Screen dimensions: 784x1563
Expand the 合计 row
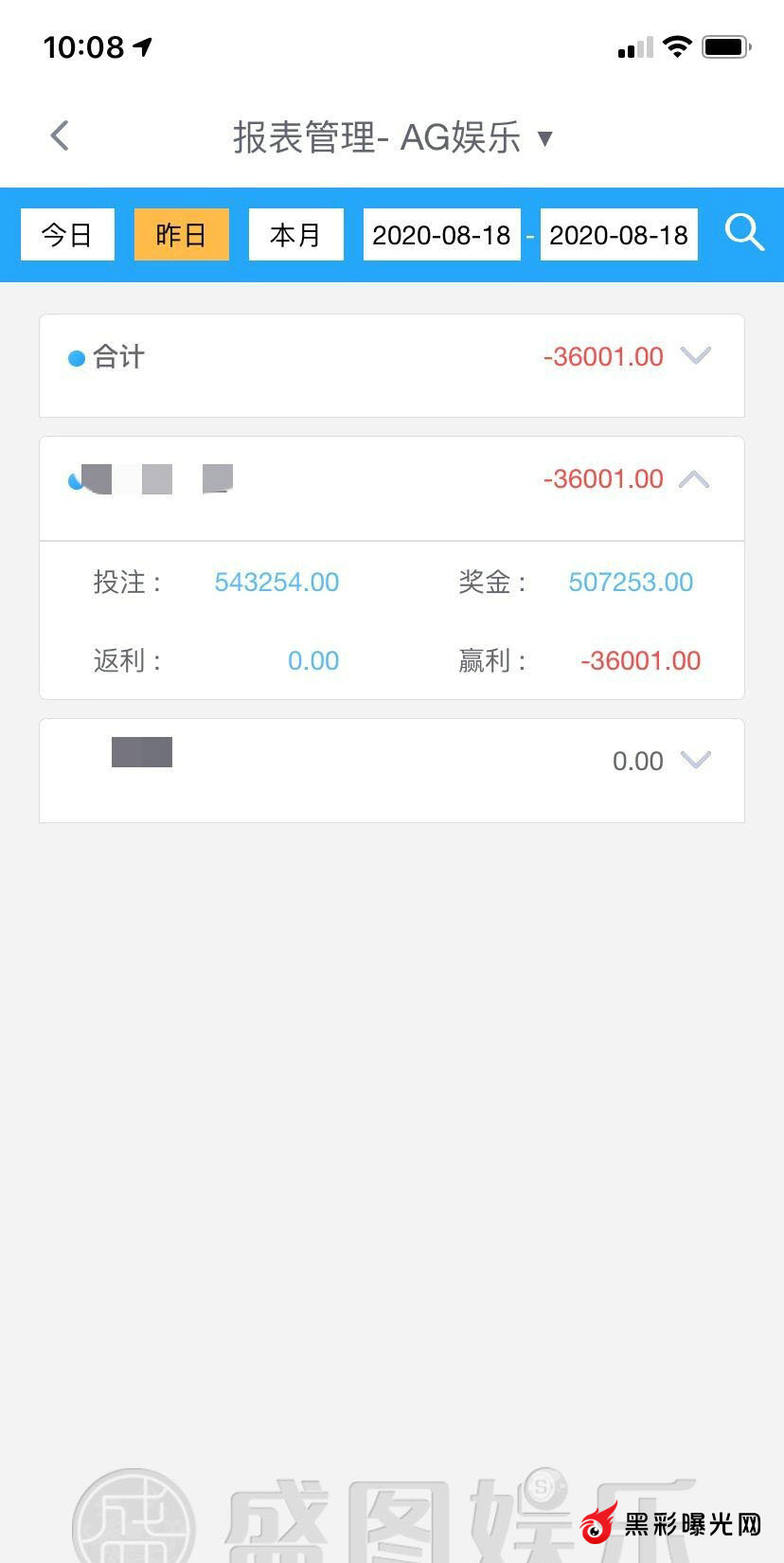(695, 356)
